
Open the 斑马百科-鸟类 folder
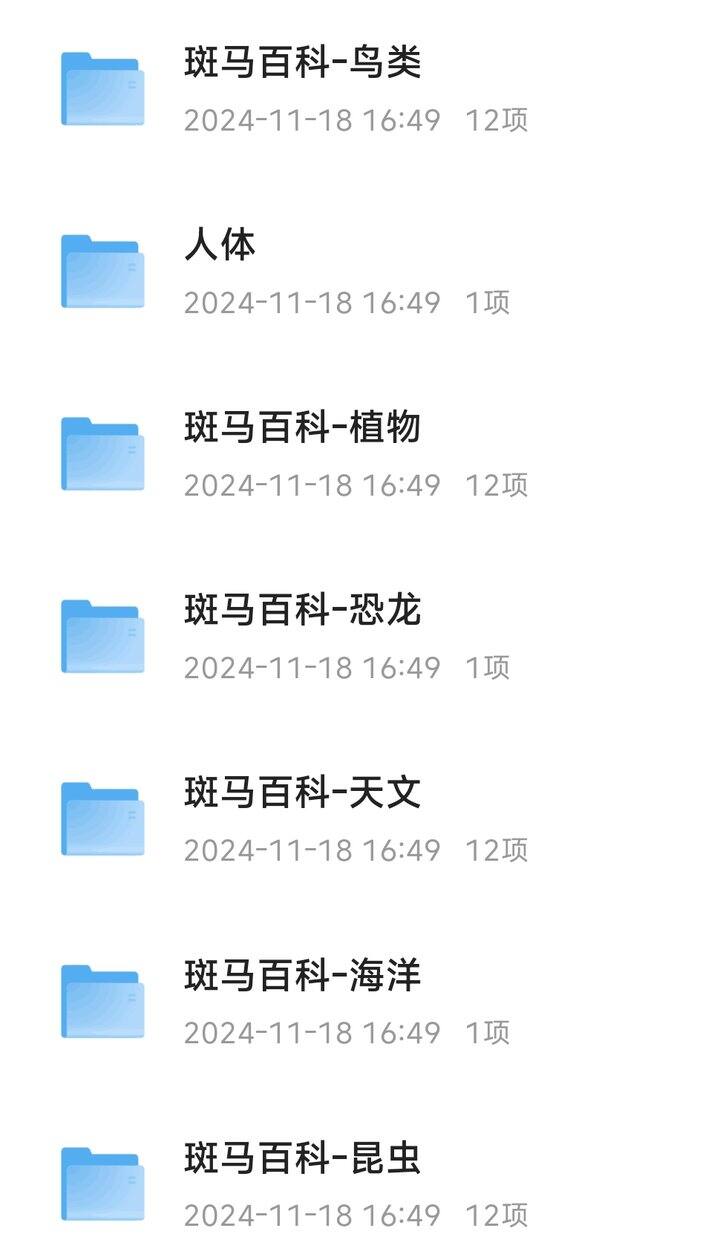[x=360, y=90]
